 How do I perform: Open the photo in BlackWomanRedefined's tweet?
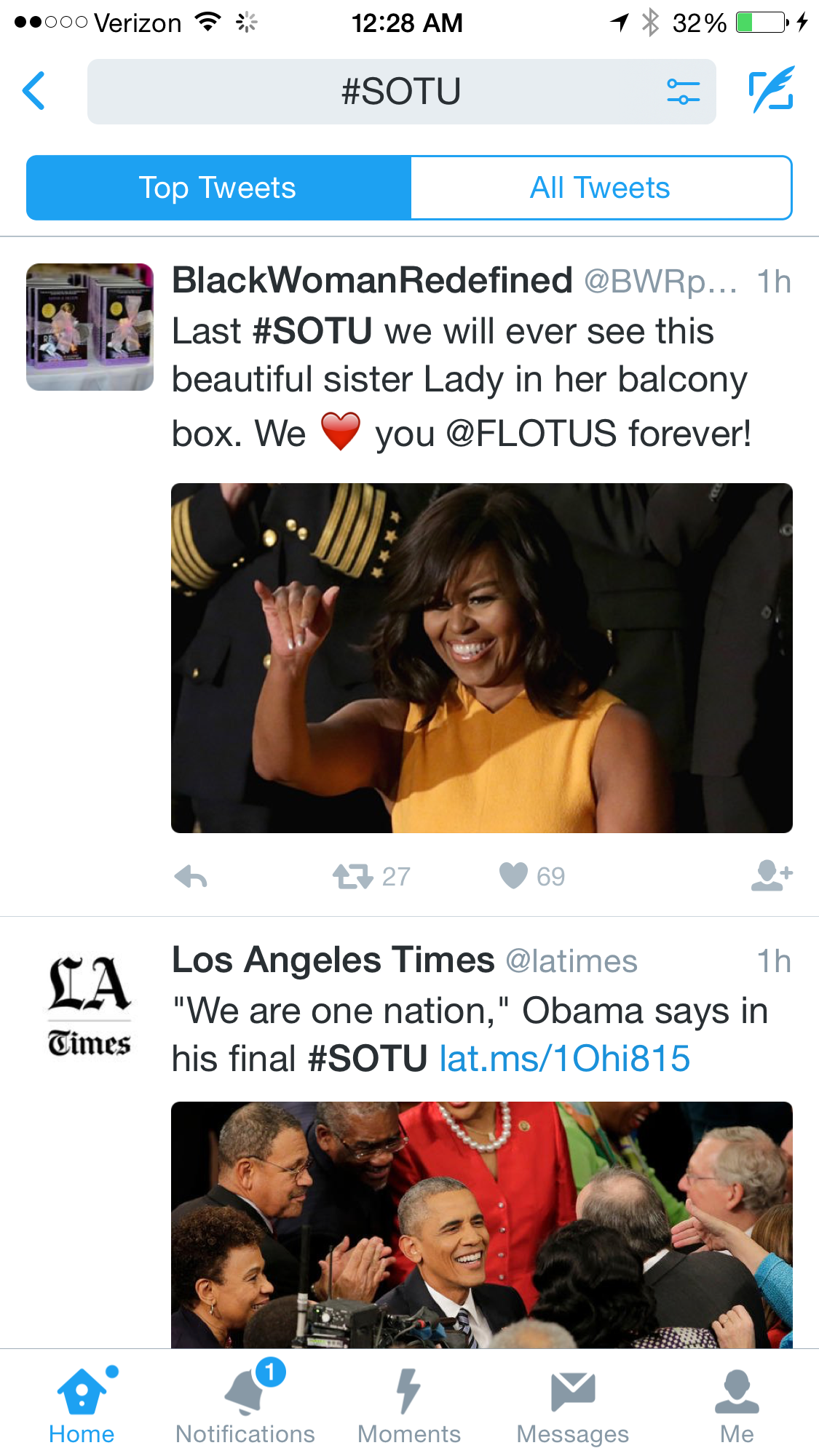[481, 658]
